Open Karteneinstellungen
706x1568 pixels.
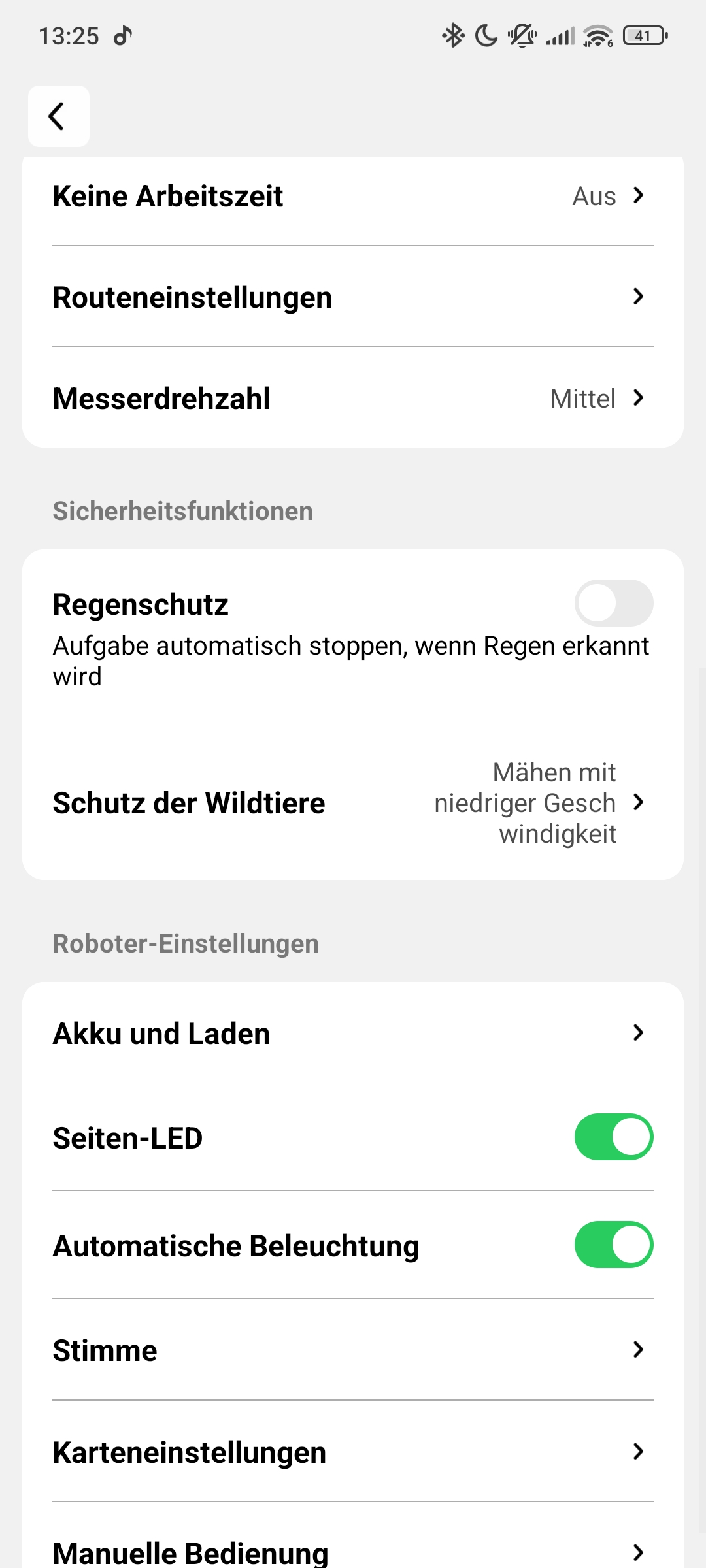[x=353, y=1452]
